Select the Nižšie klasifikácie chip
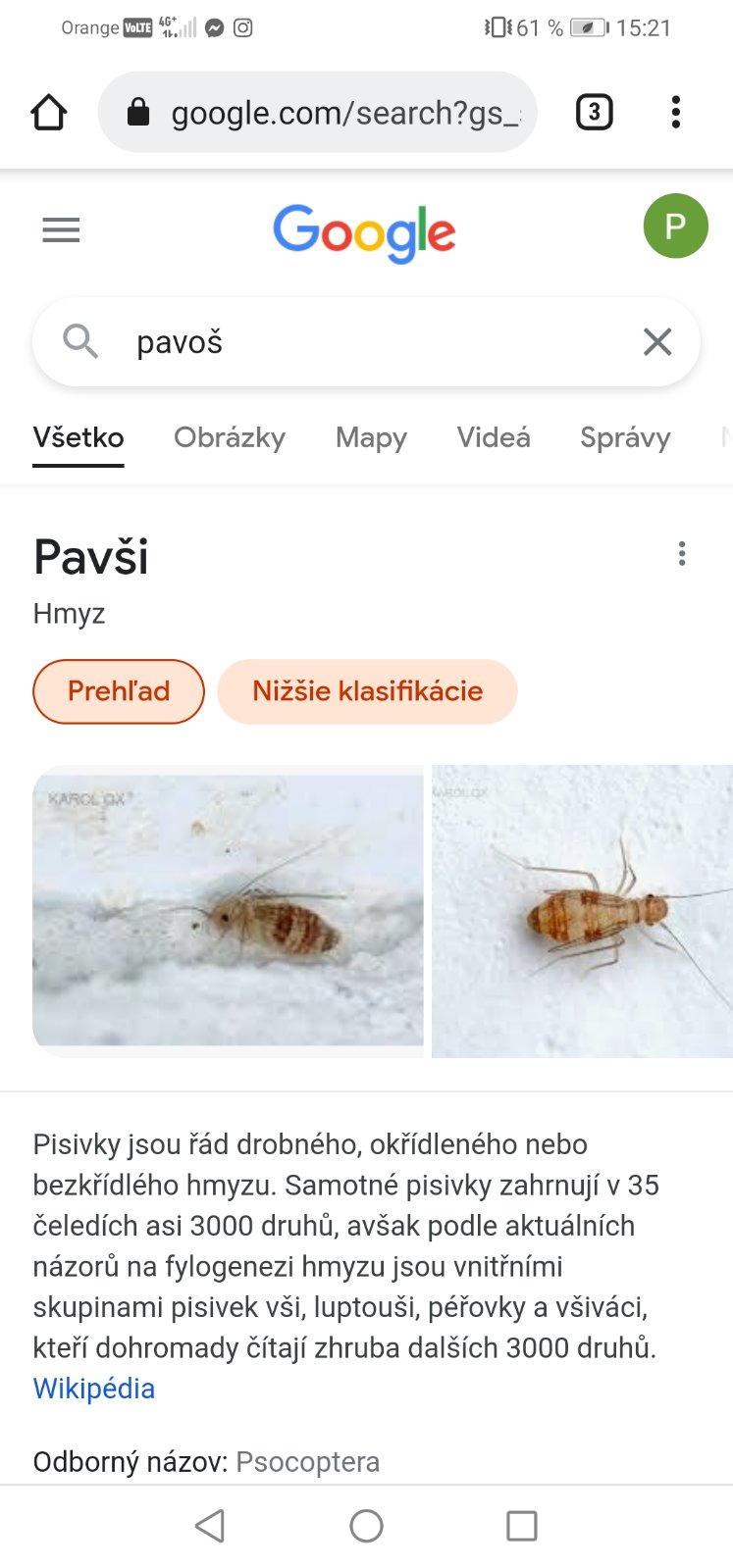This screenshot has width=733, height=1568. click(x=367, y=691)
